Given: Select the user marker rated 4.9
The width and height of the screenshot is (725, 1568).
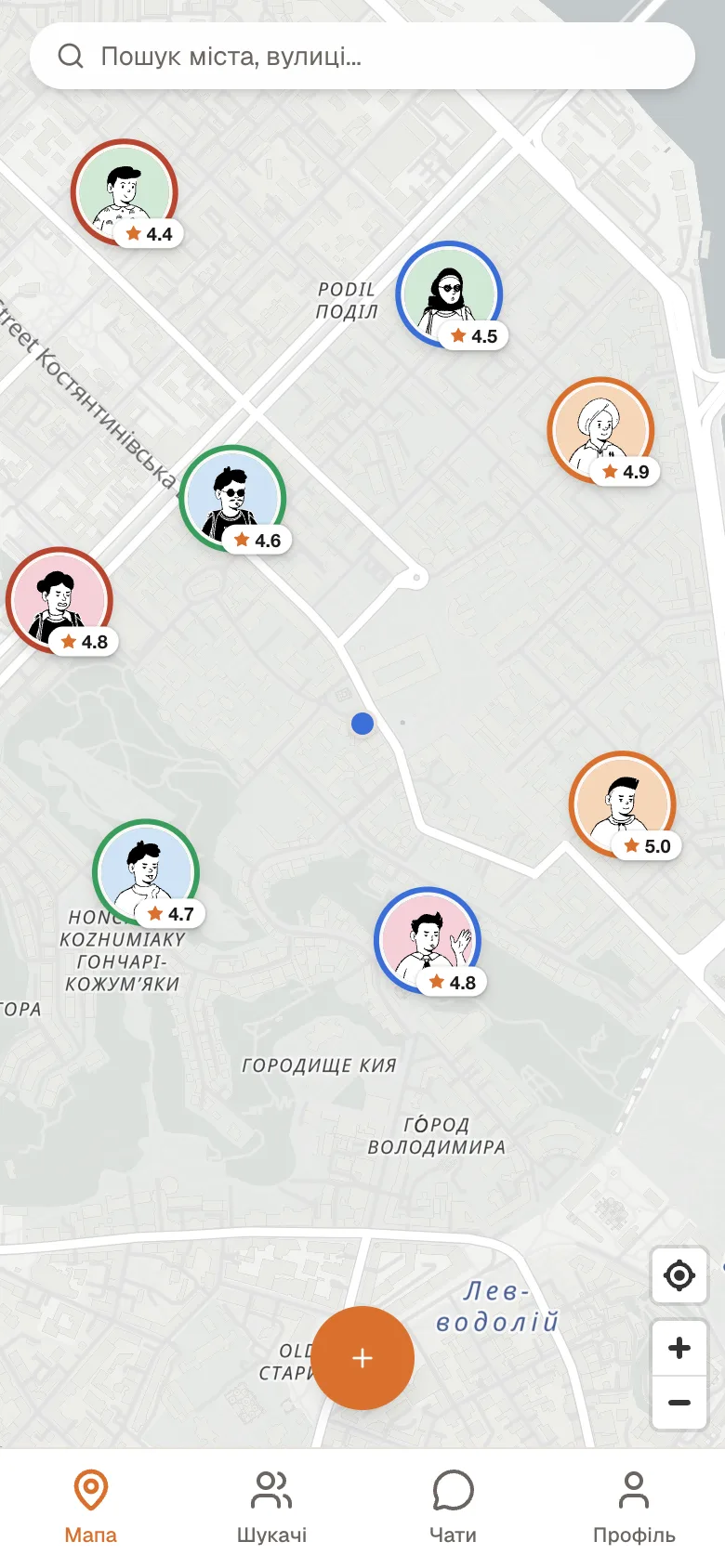Looking at the screenshot, I should (x=601, y=430).
